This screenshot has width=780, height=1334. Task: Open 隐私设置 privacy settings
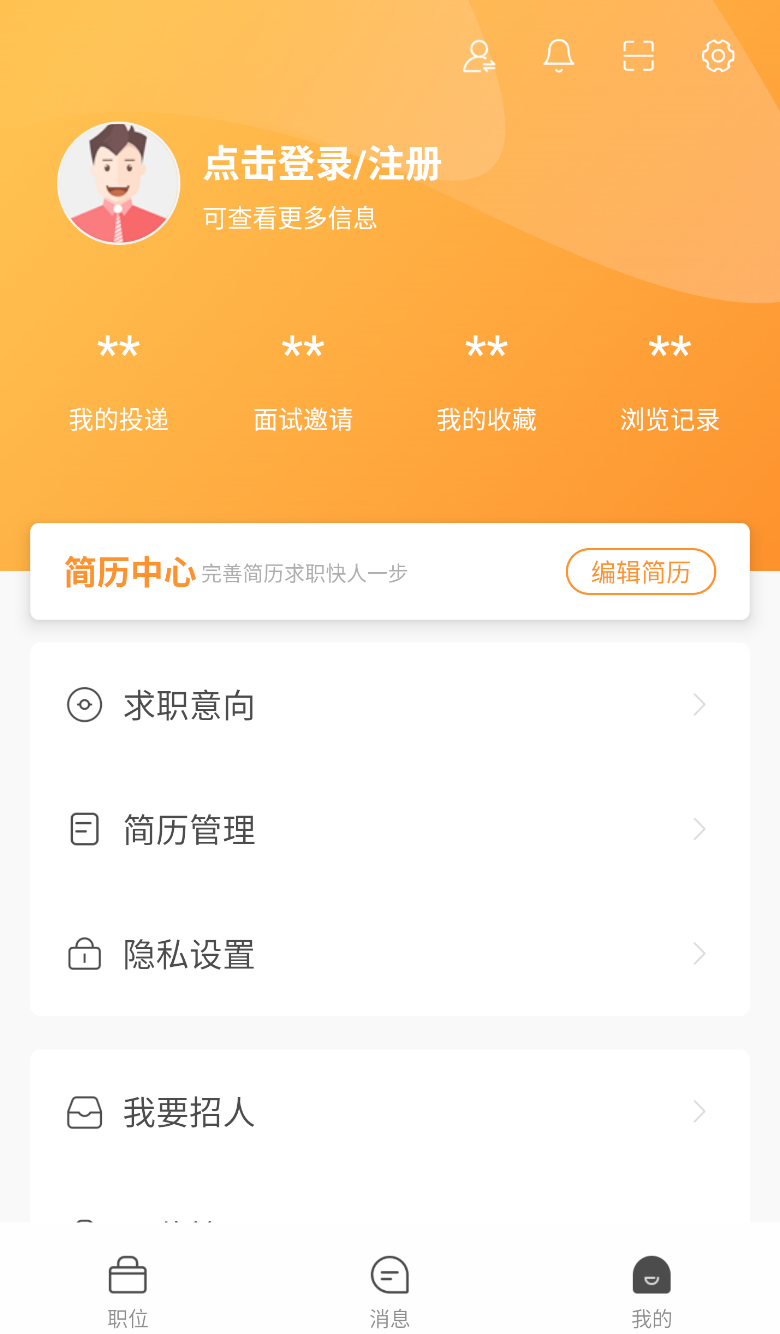click(x=390, y=954)
